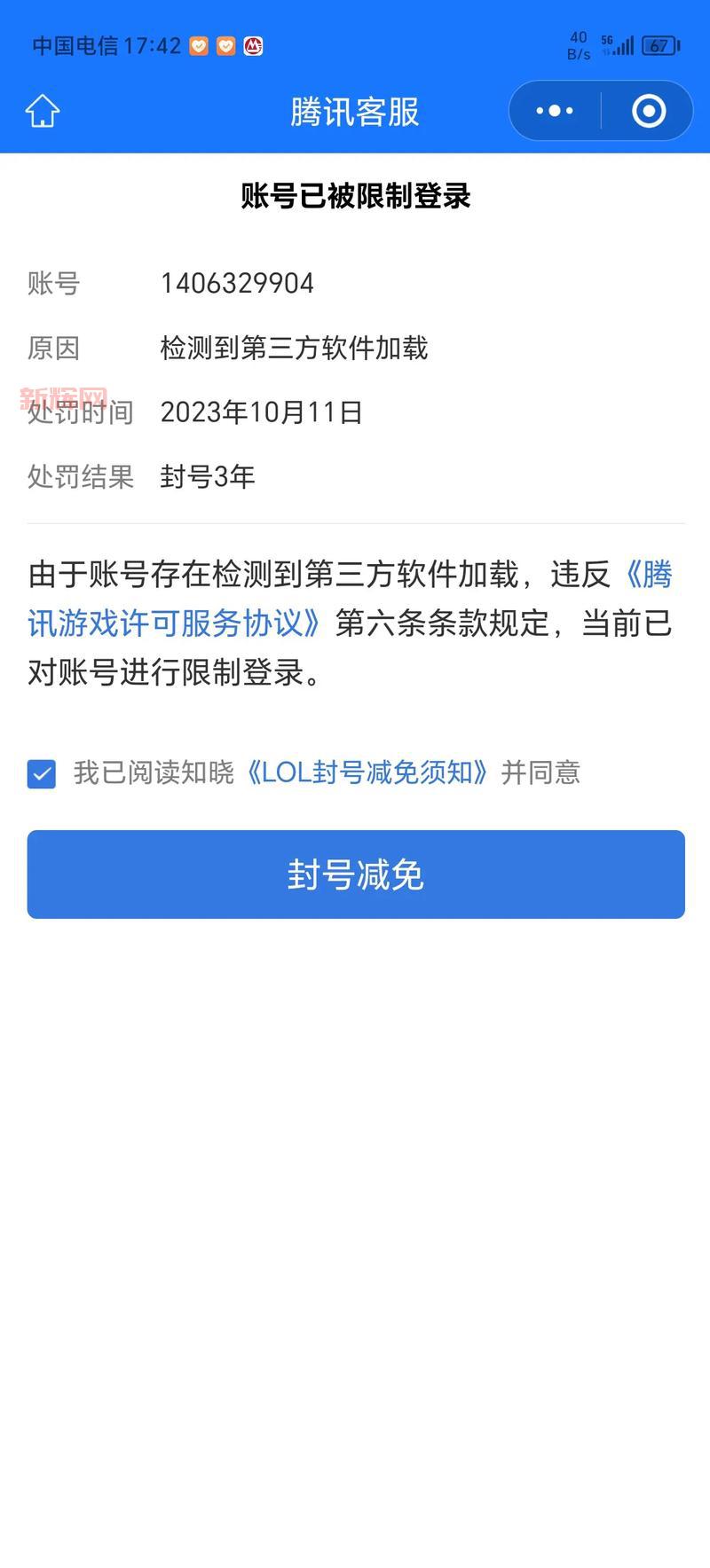The width and height of the screenshot is (710, 1568).
Task: Expand the mini-program options via the capsule menu
Action: [554, 110]
